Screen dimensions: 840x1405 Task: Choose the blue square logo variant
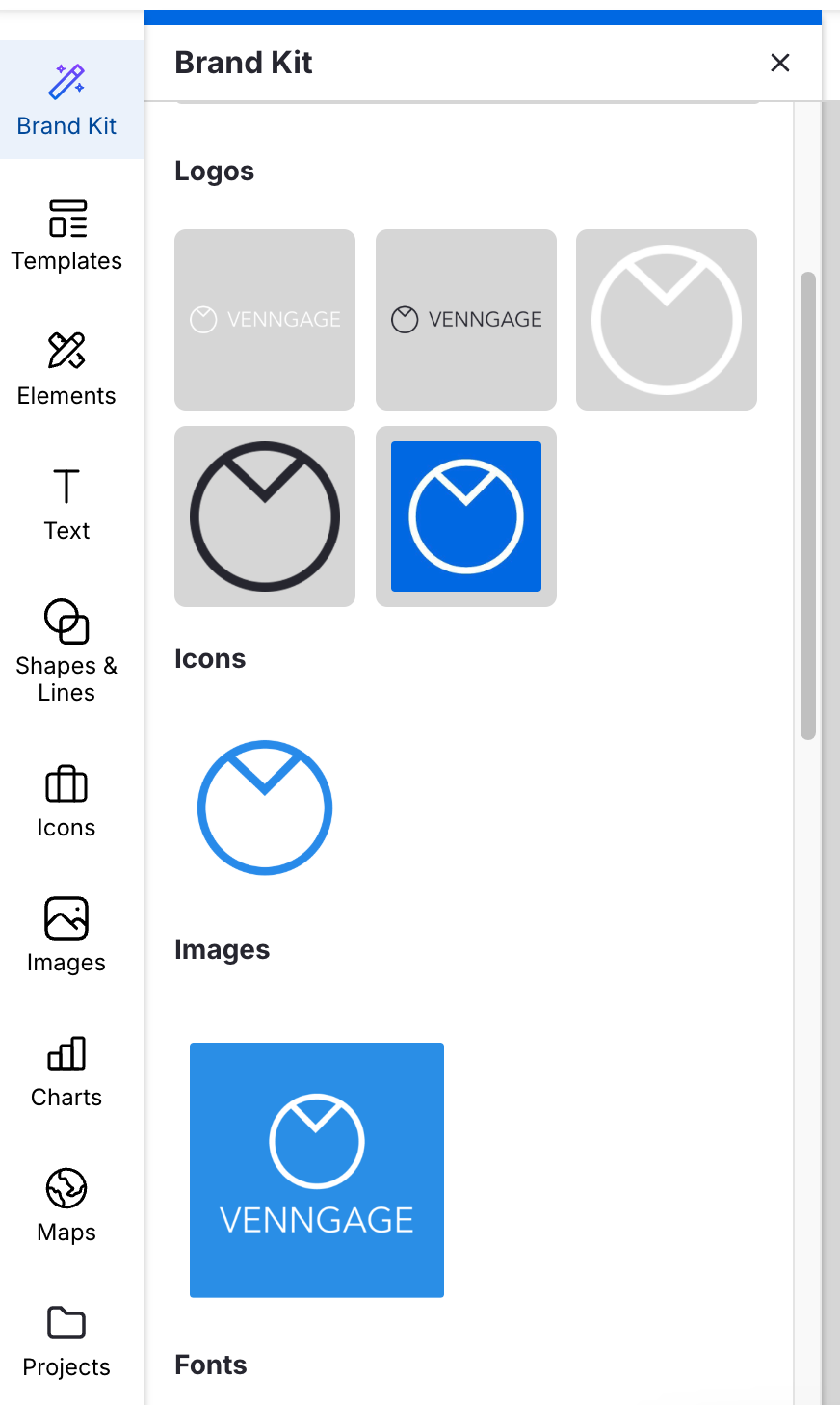pos(465,517)
